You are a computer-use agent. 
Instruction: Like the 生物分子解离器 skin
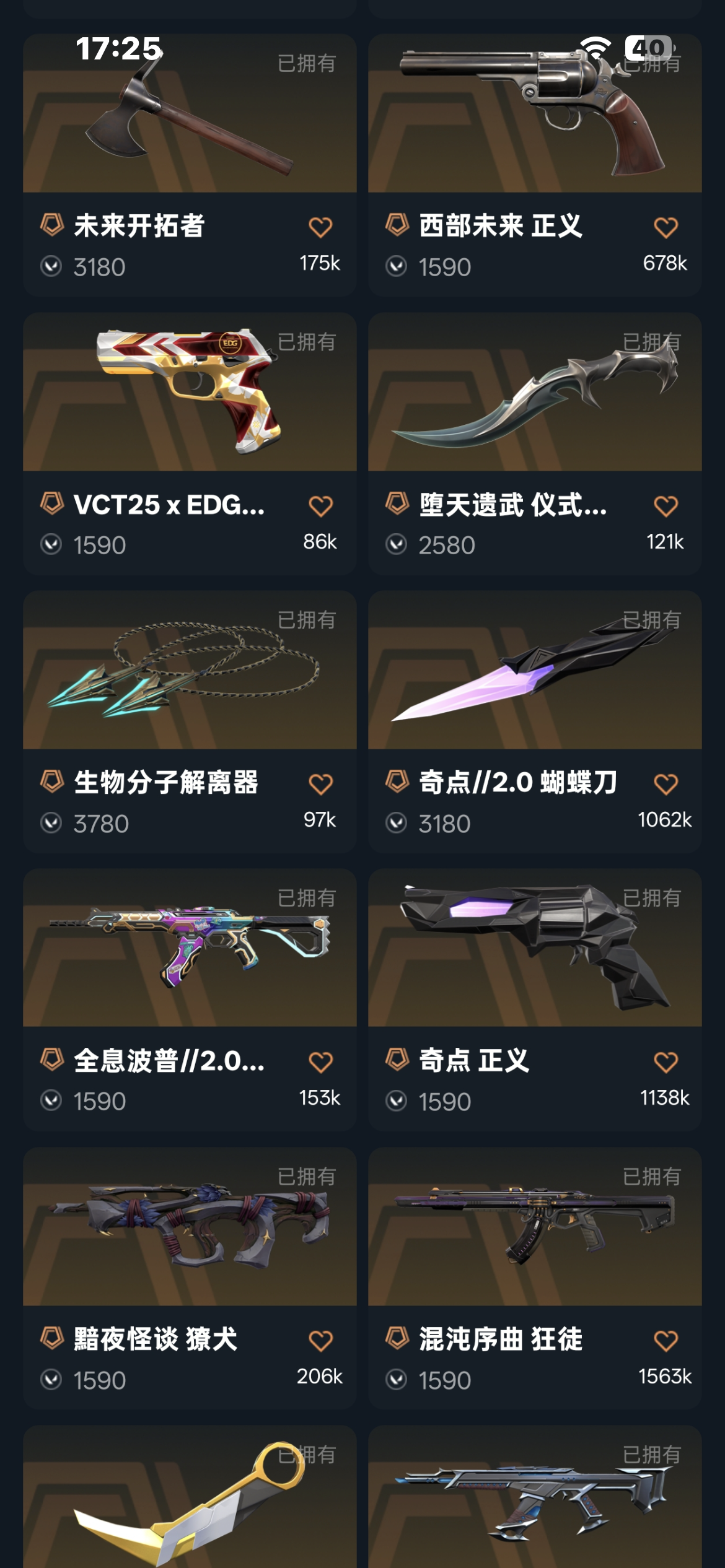(320, 784)
